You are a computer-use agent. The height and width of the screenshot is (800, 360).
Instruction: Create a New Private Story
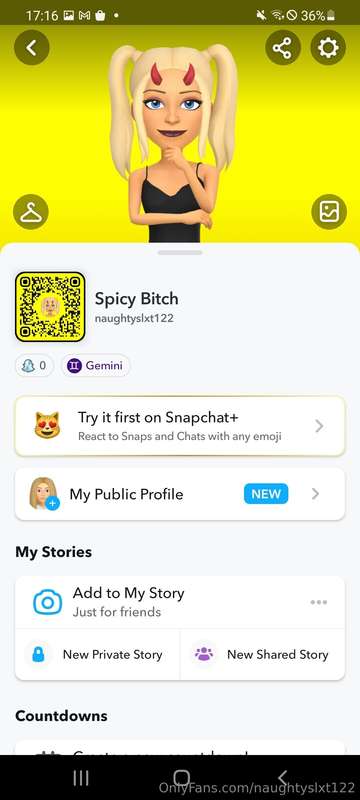click(x=97, y=655)
